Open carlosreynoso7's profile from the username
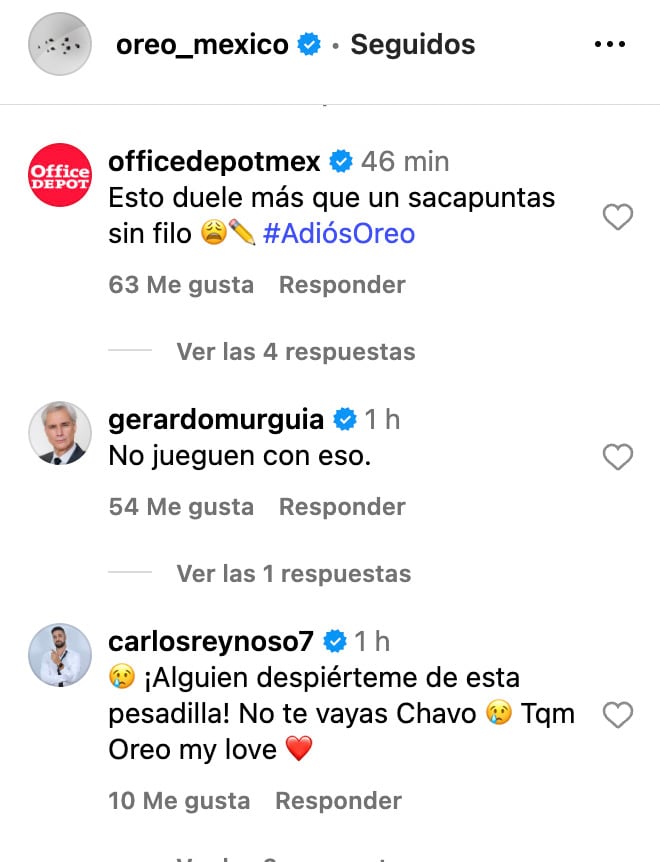This screenshot has width=660, height=862. 213,640
